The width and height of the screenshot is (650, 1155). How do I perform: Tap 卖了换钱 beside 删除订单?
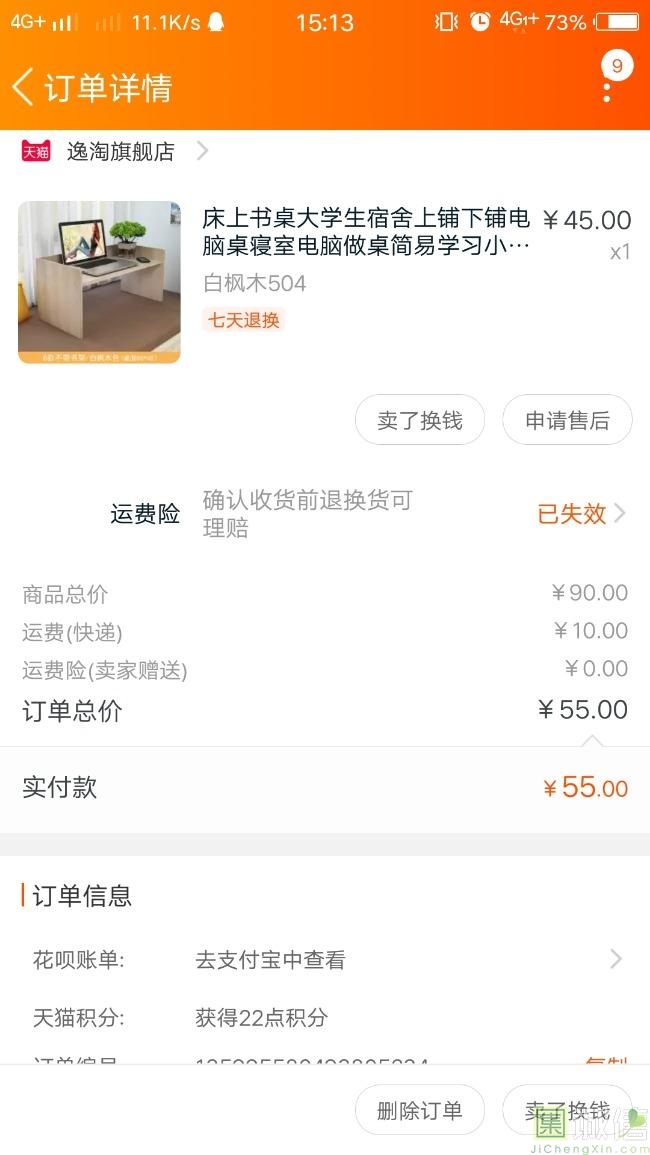click(x=567, y=1111)
